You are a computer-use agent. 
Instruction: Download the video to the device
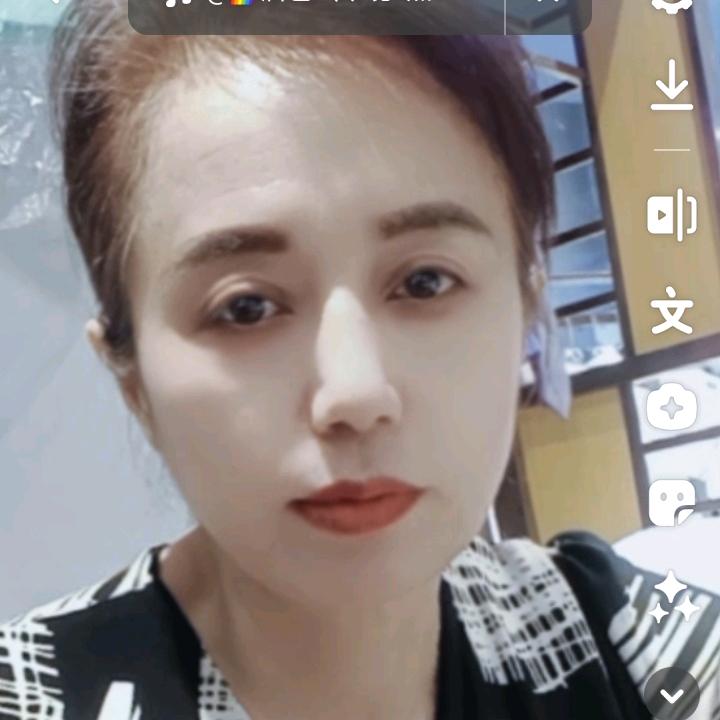(672, 85)
